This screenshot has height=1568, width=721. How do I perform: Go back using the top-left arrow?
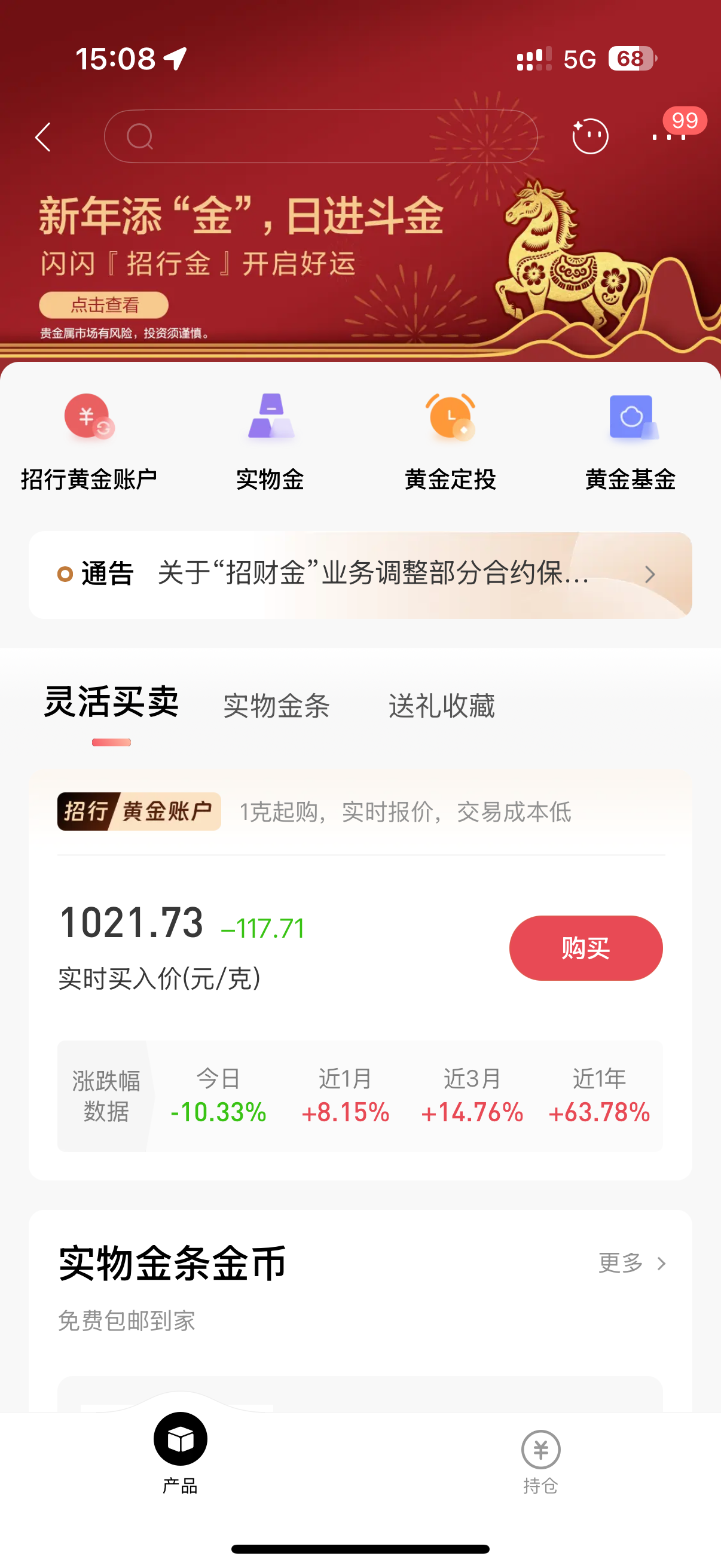point(43,136)
